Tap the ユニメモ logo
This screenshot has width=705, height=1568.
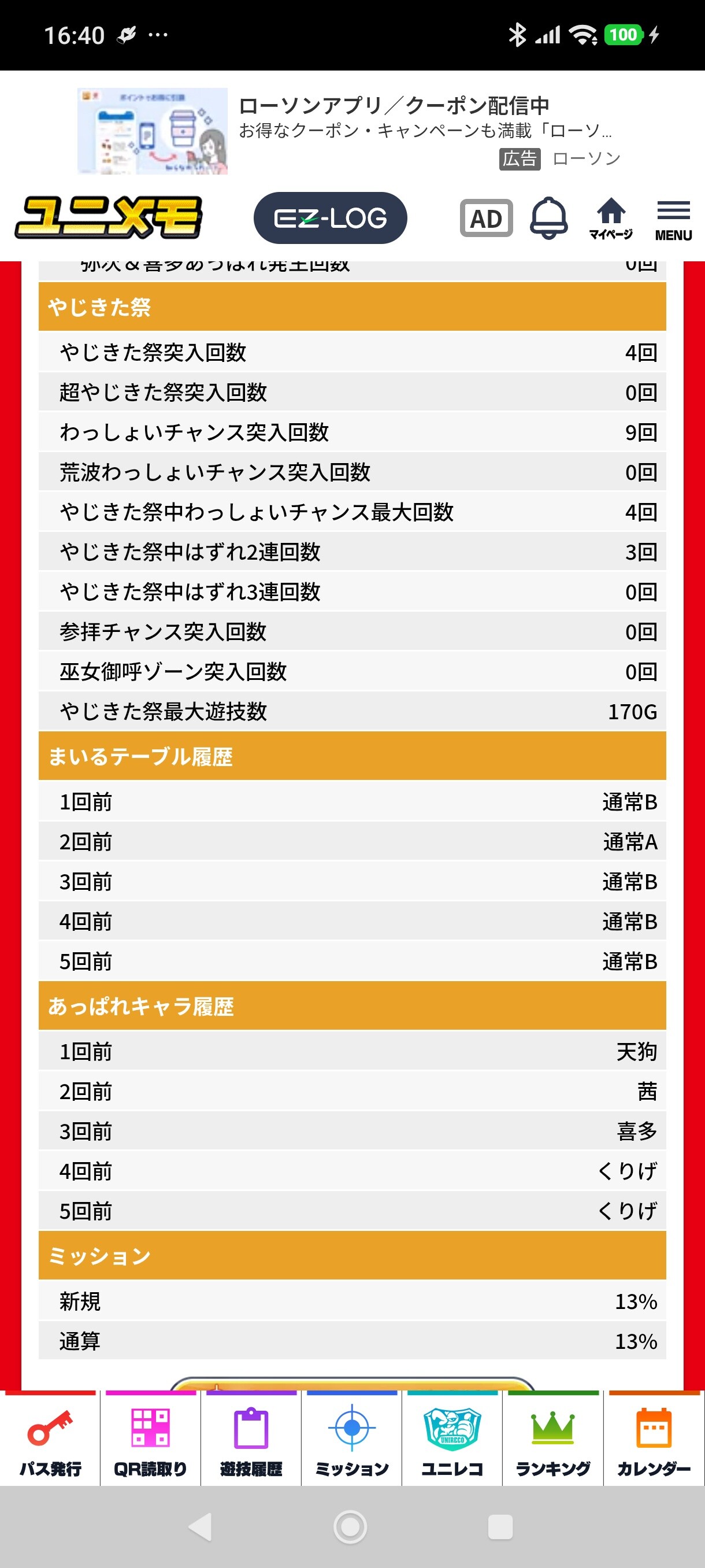(x=108, y=217)
